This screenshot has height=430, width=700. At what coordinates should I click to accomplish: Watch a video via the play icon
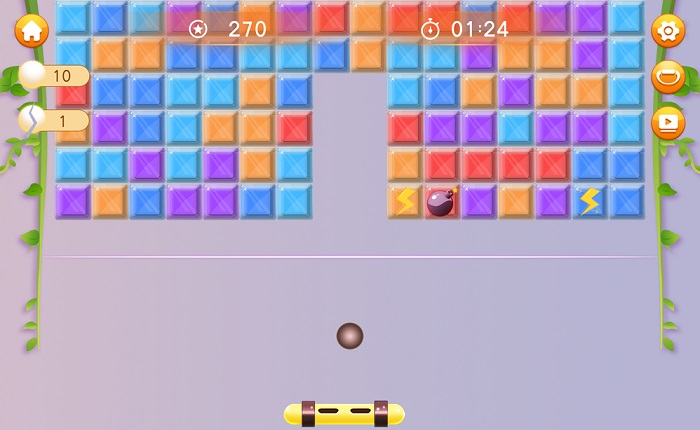(x=668, y=122)
